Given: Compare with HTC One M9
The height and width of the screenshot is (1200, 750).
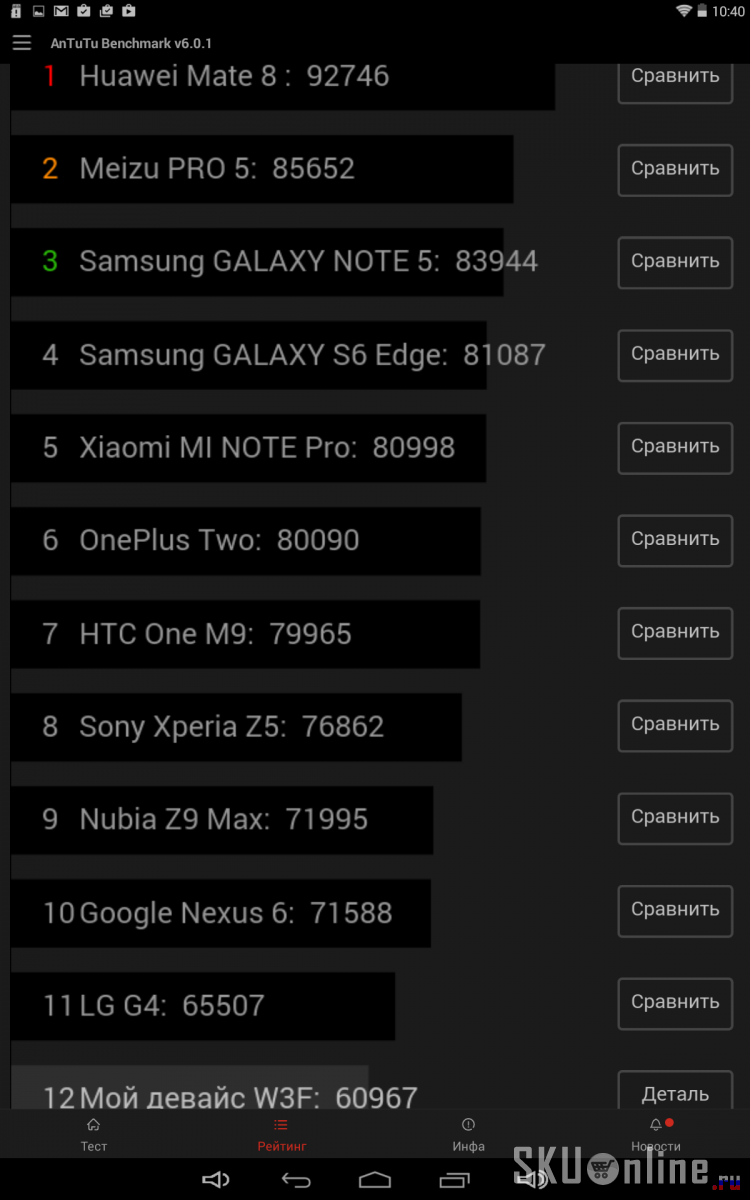Looking at the screenshot, I should pyautogui.click(x=675, y=633).
